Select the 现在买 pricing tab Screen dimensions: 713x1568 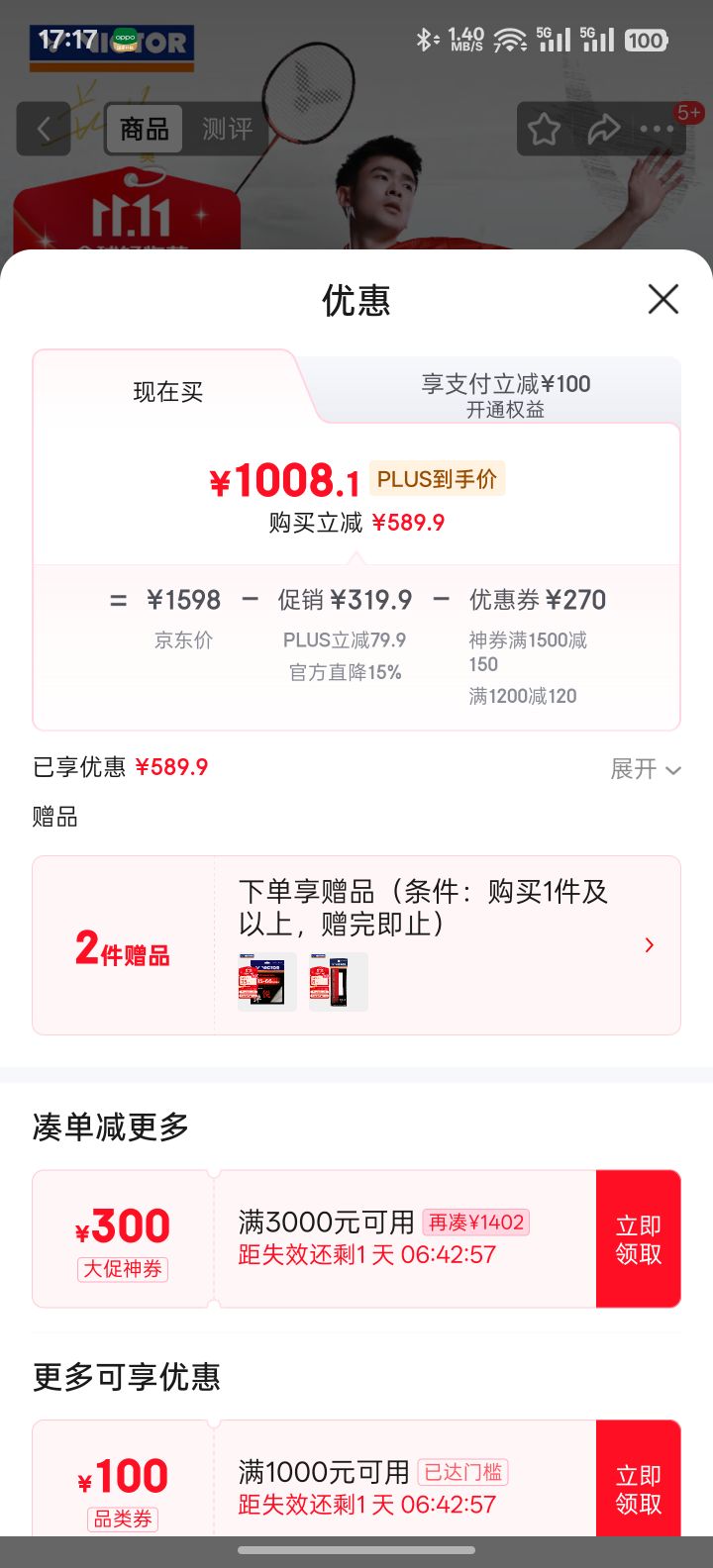coord(166,390)
